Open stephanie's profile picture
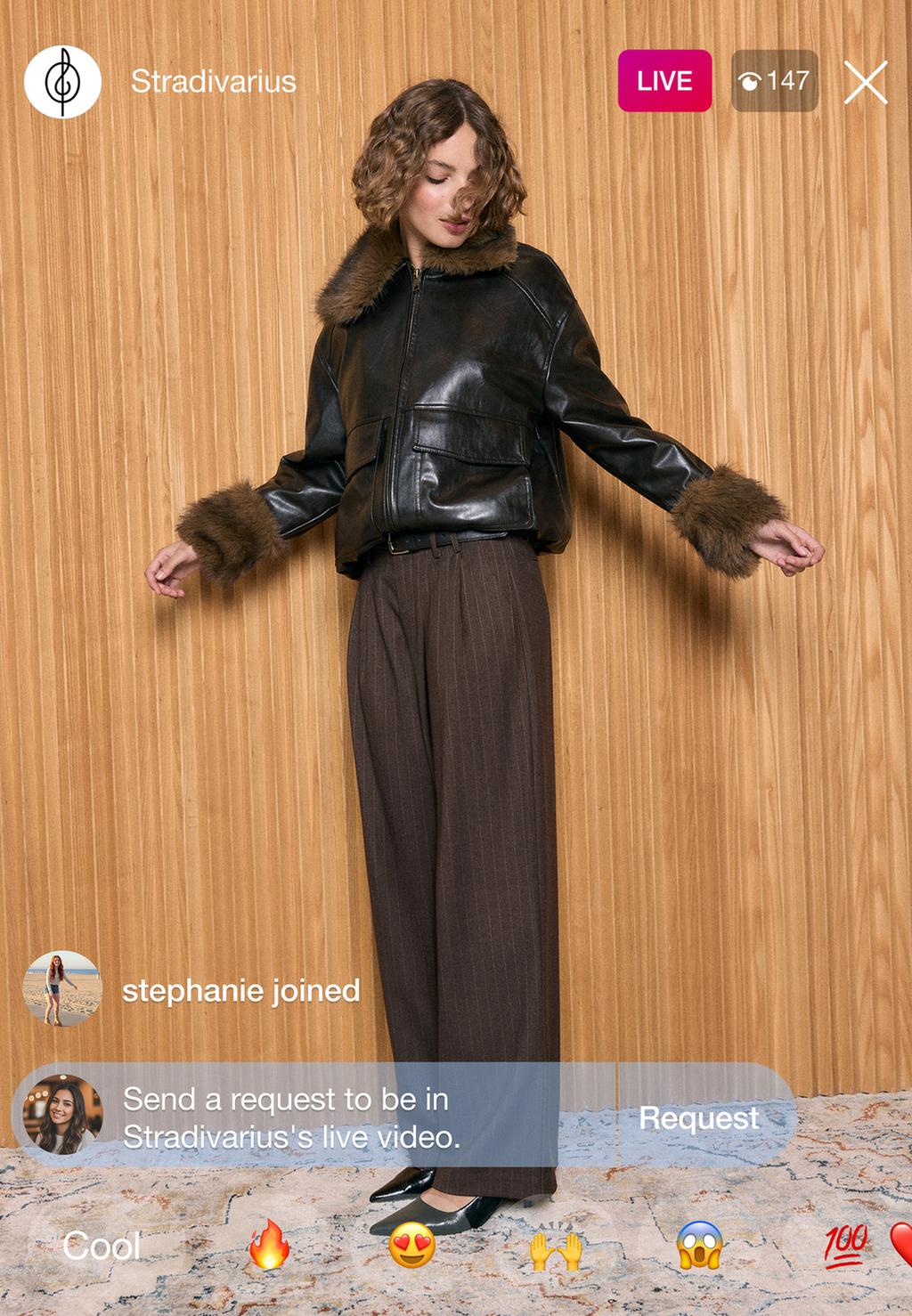The image size is (912, 1316). coord(61,989)
